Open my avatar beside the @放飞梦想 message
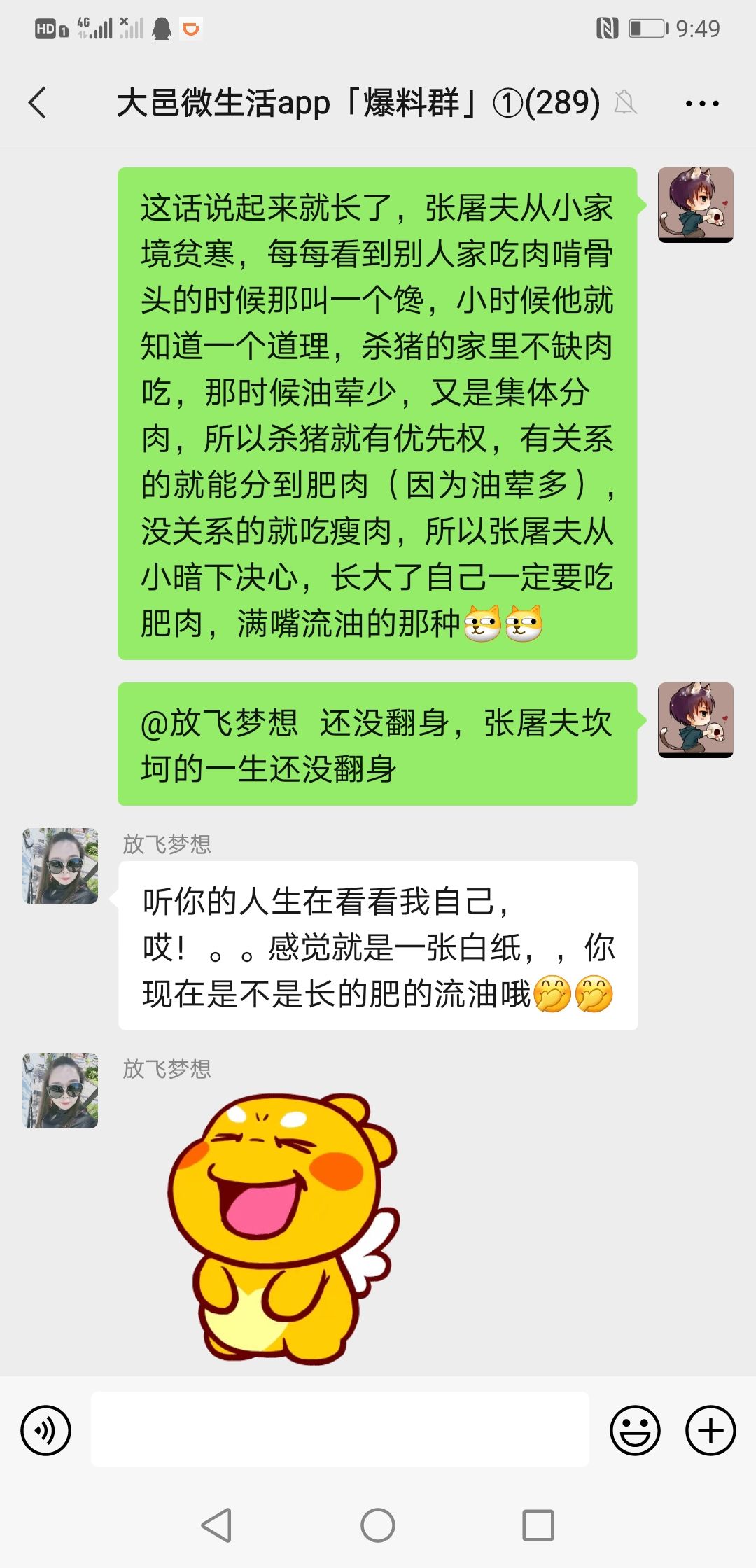The height and width of the screenshot is (1568, 756). [695, 720]
